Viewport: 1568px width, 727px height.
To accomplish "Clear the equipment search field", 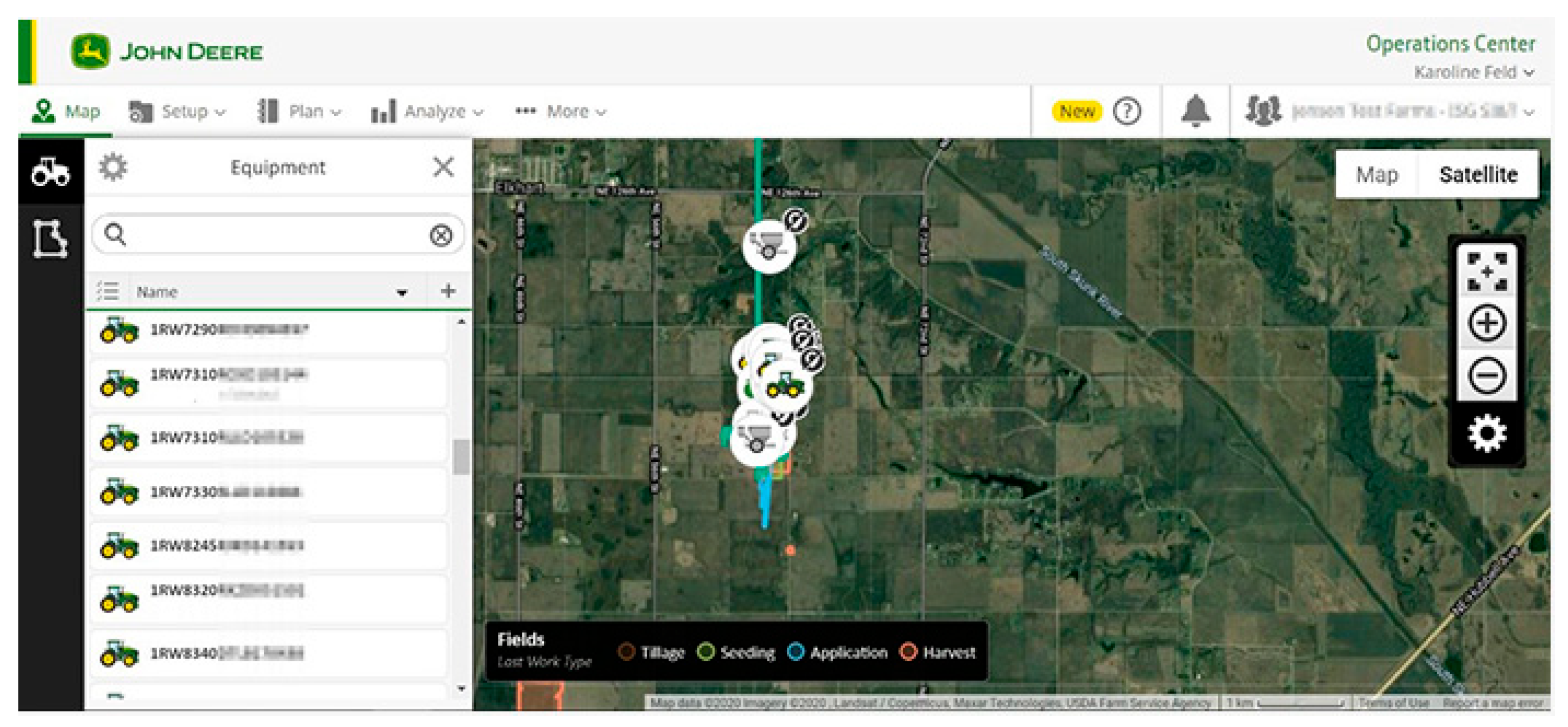I will coord(441,235).
